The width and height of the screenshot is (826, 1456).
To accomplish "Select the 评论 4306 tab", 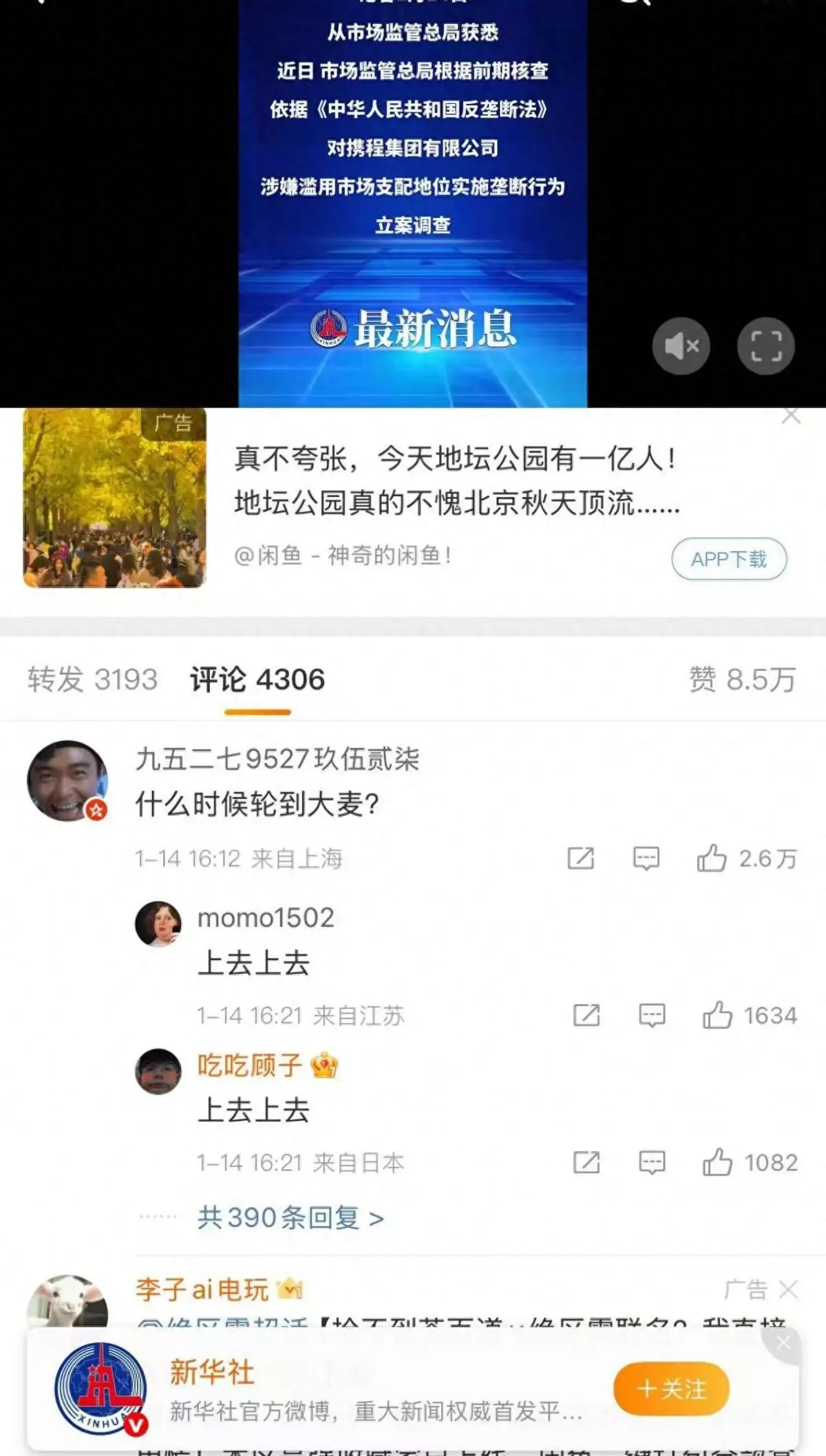I will coord(257,680).
